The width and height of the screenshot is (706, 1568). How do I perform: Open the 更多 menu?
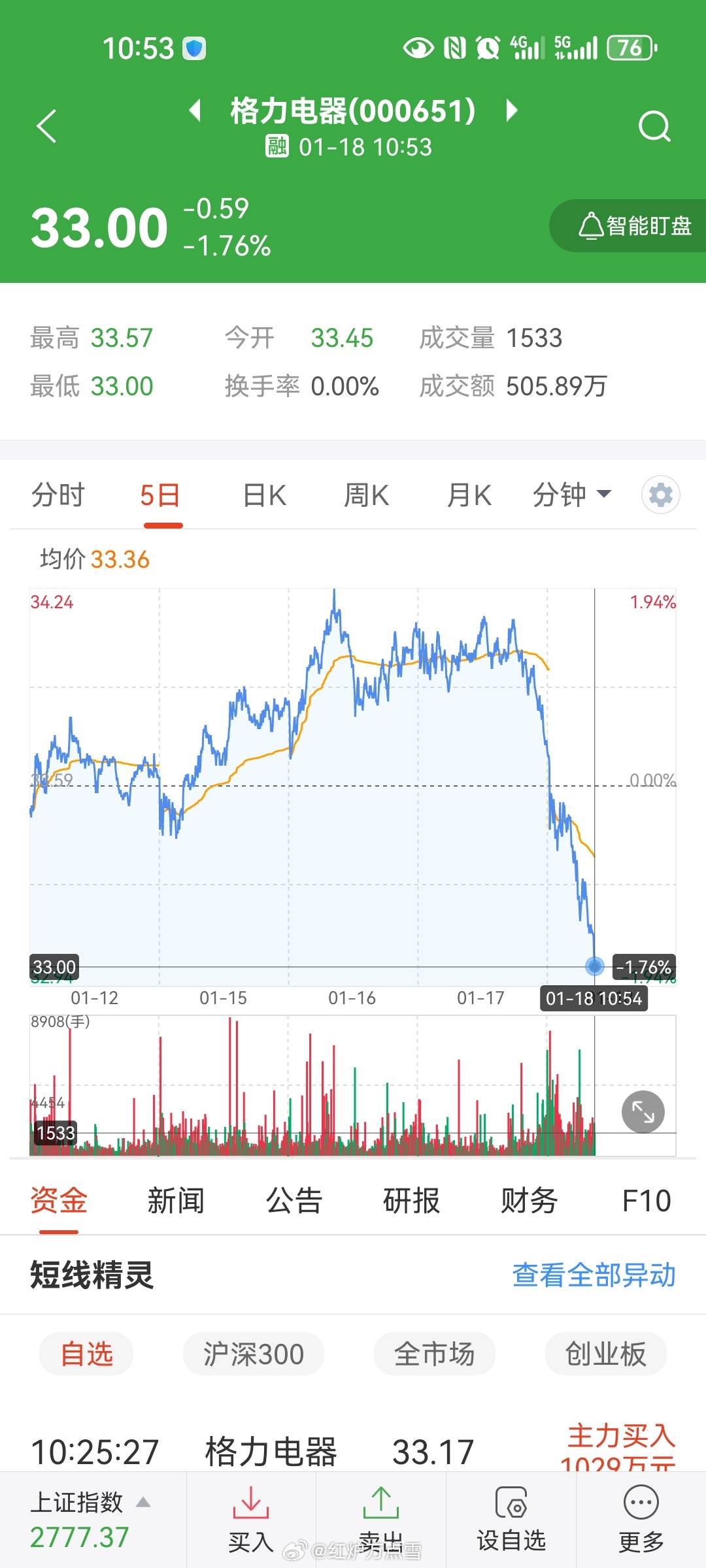click(641, 1520)
